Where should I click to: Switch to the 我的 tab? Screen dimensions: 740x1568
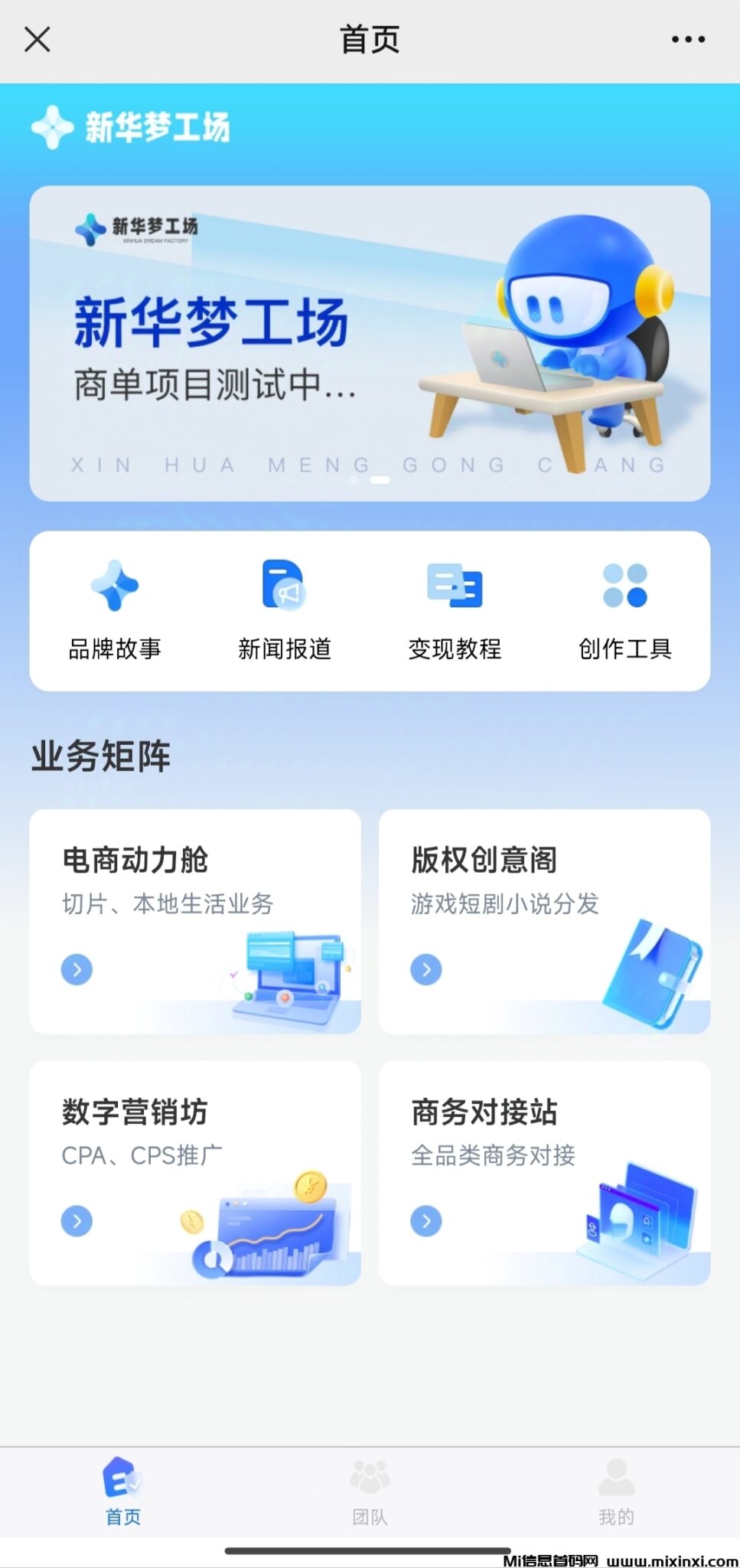616,1491
